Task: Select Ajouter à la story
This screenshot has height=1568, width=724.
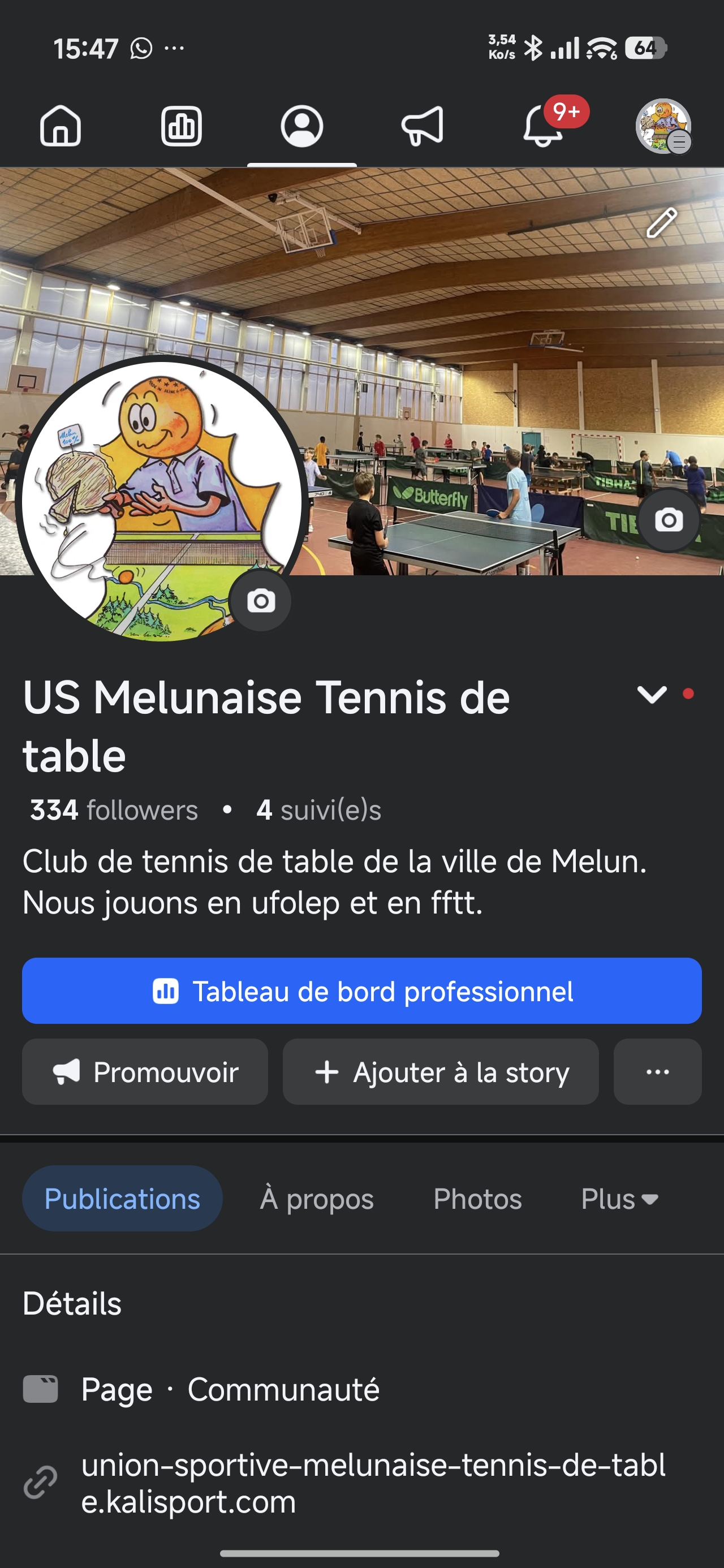Action: coord(440,1072)
